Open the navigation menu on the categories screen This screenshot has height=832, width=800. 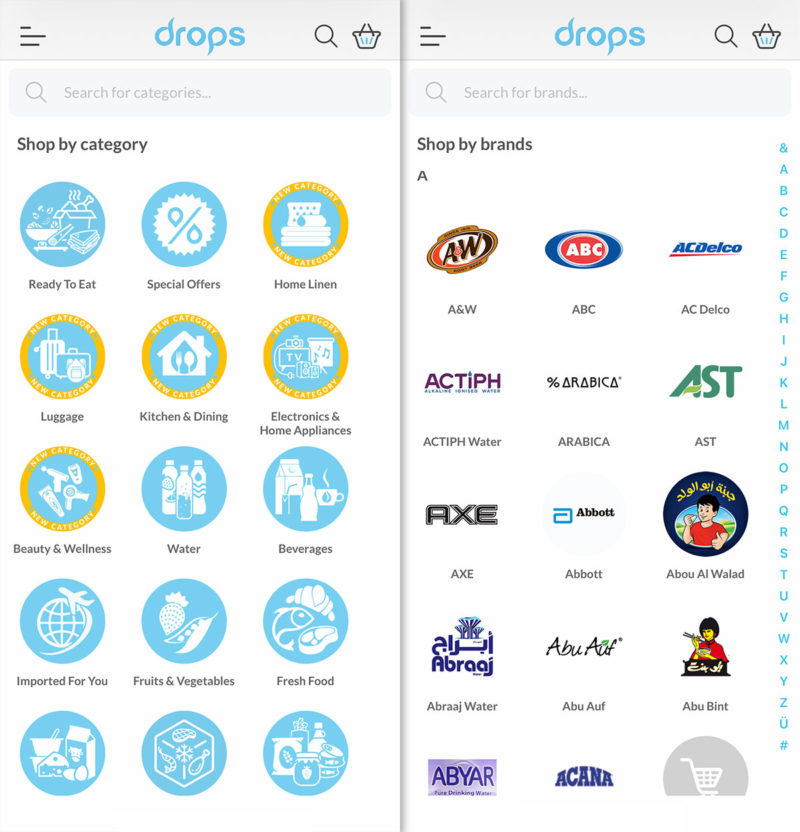(32, 36)
